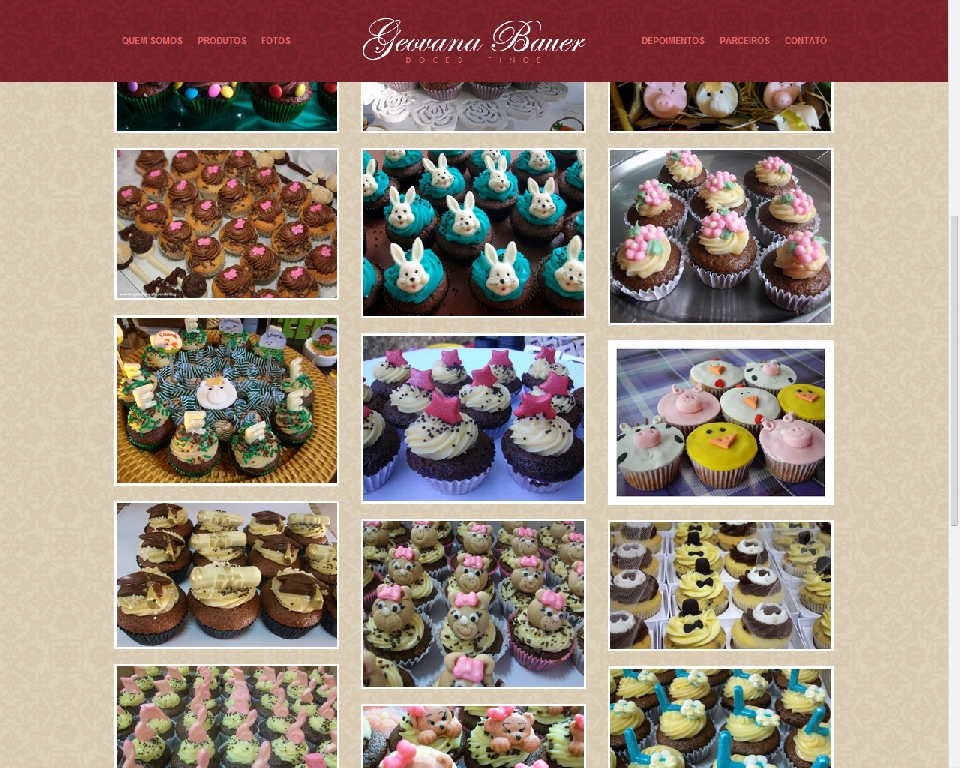960x768 pixels.
Task: Open the graduation cap and diploma cupcakes photo
Action: (226, 575)
